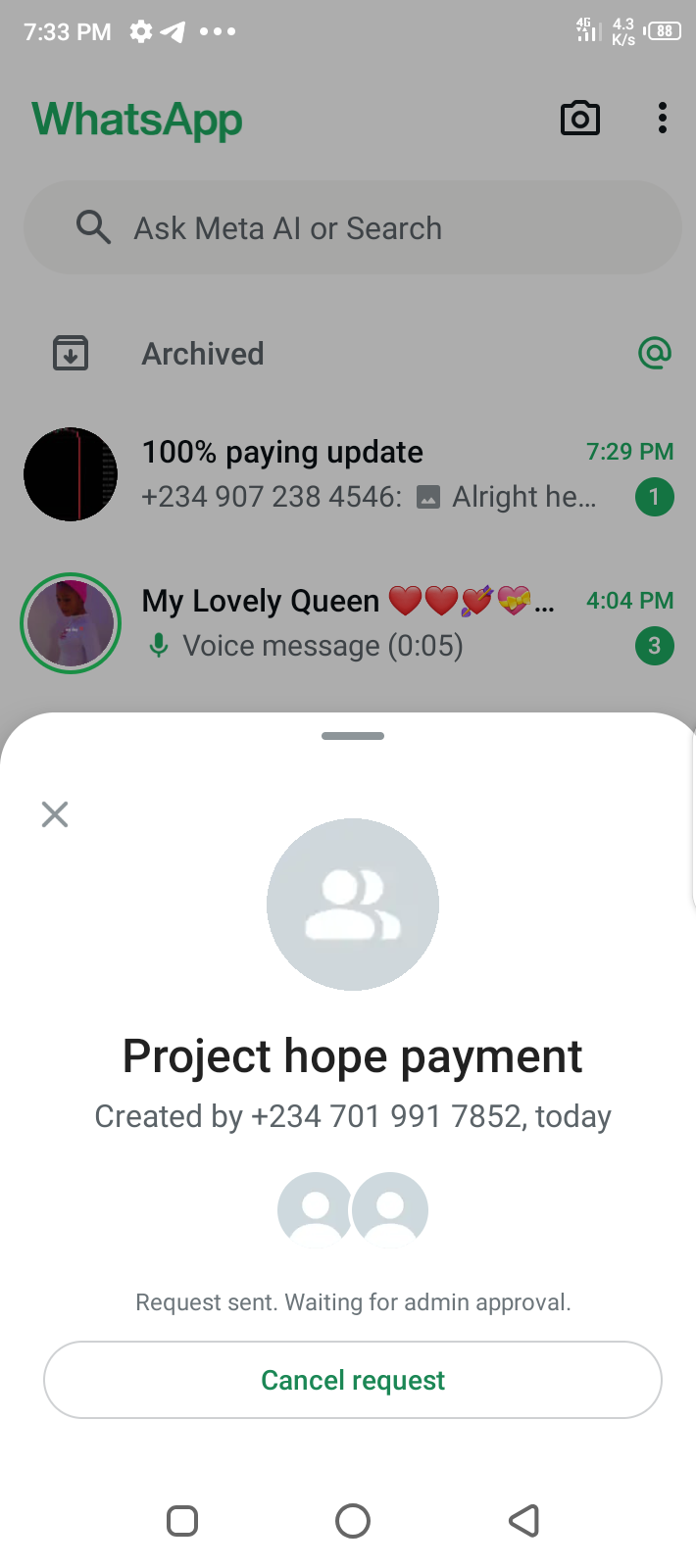Open the 100% paying update chat
This screenshot has height=1568, width=696.
(373, 474)
